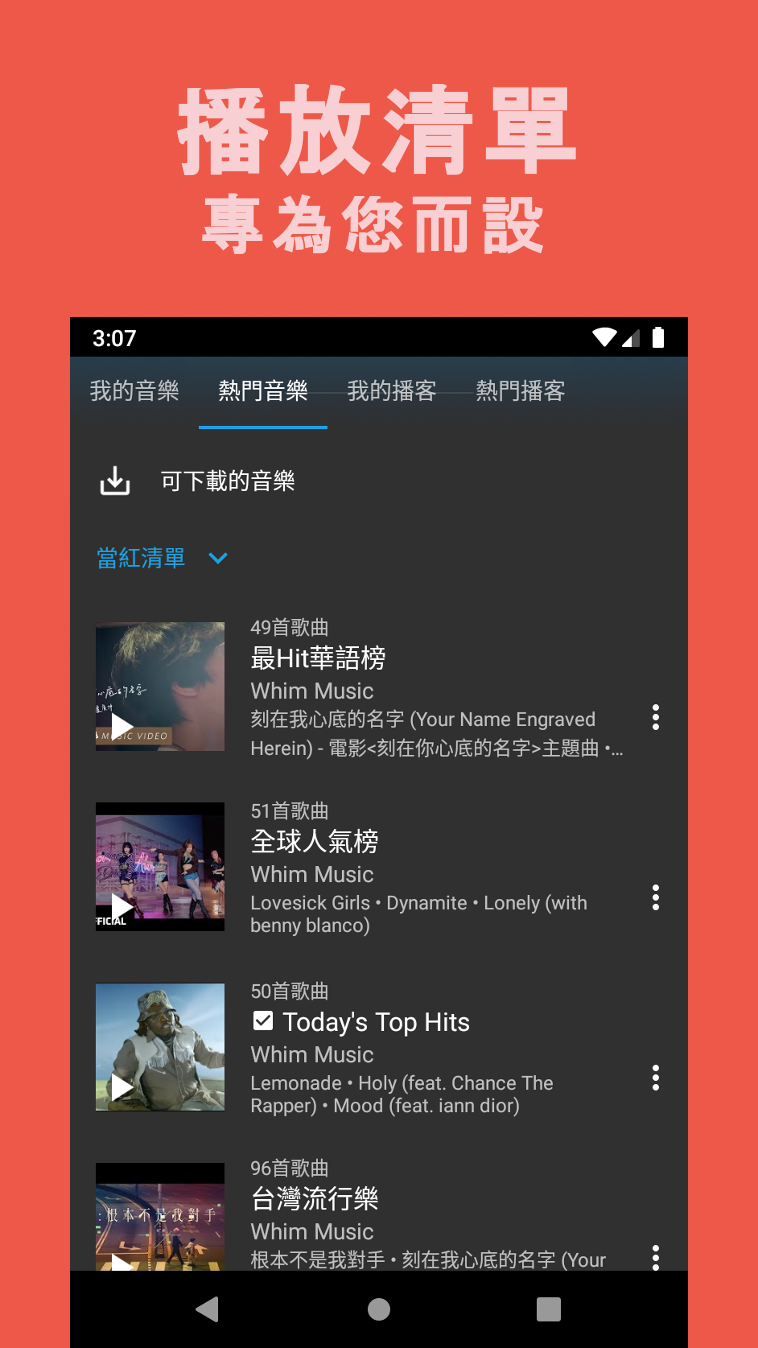The image size is (758, 1348).
Task: Tap the Wi-Fi status bar icon
Action: (x=604, y=338)
